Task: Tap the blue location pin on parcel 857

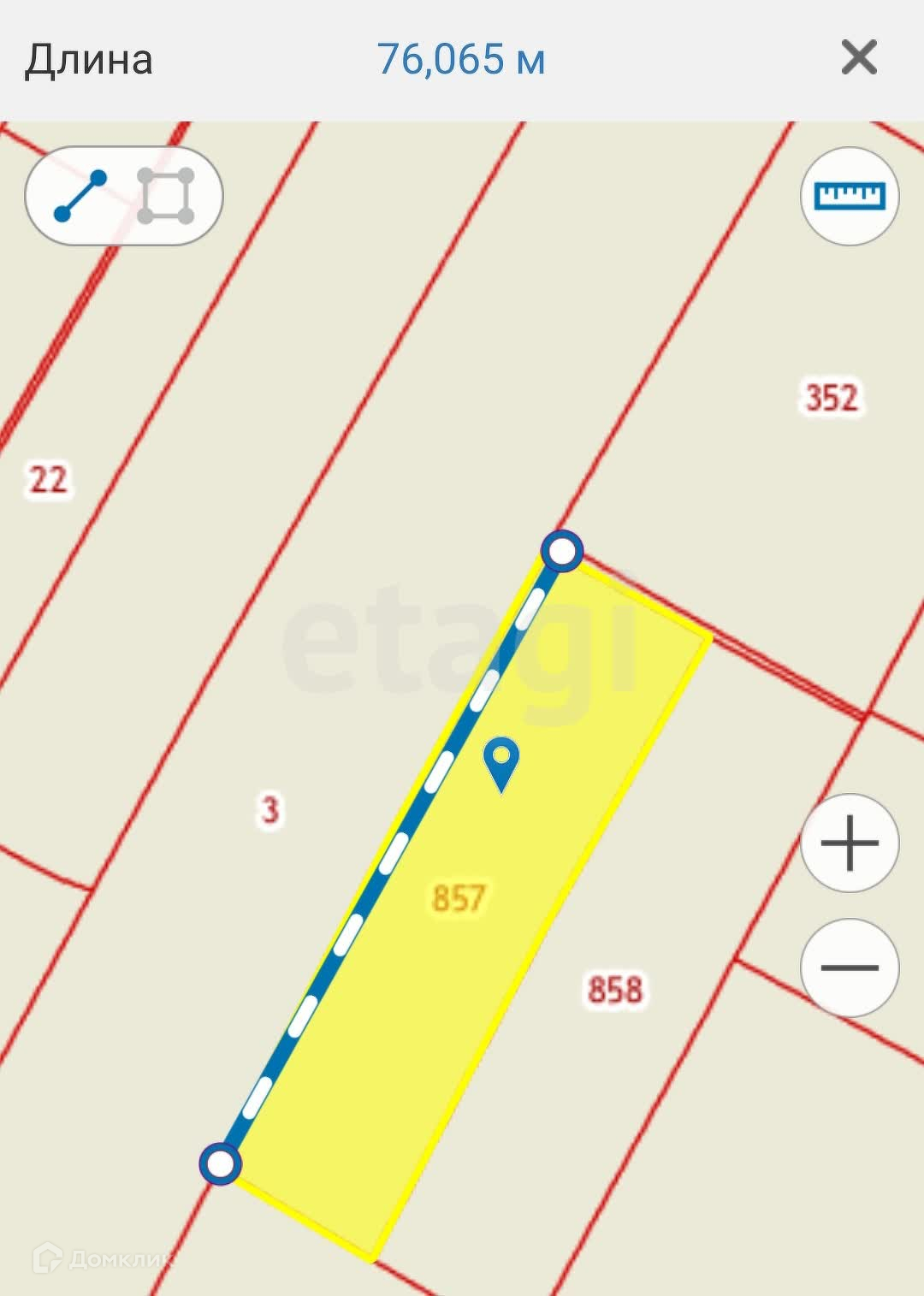Action: click(501, 763)
